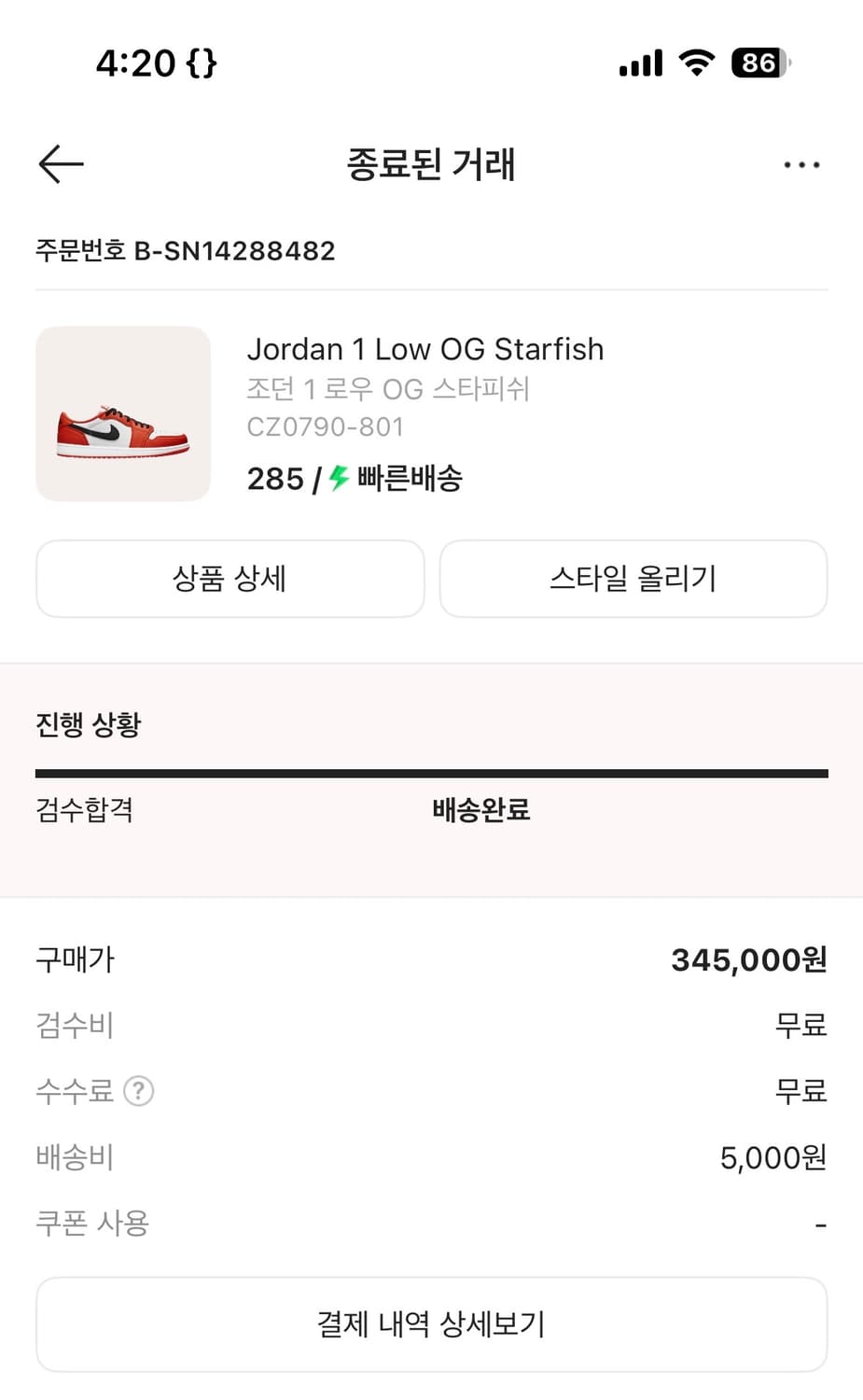Image resolution: width=863 pixels, height=1400 pixels.
Task: Expand the 배송비 shipping fee row
Action: 75,1157
